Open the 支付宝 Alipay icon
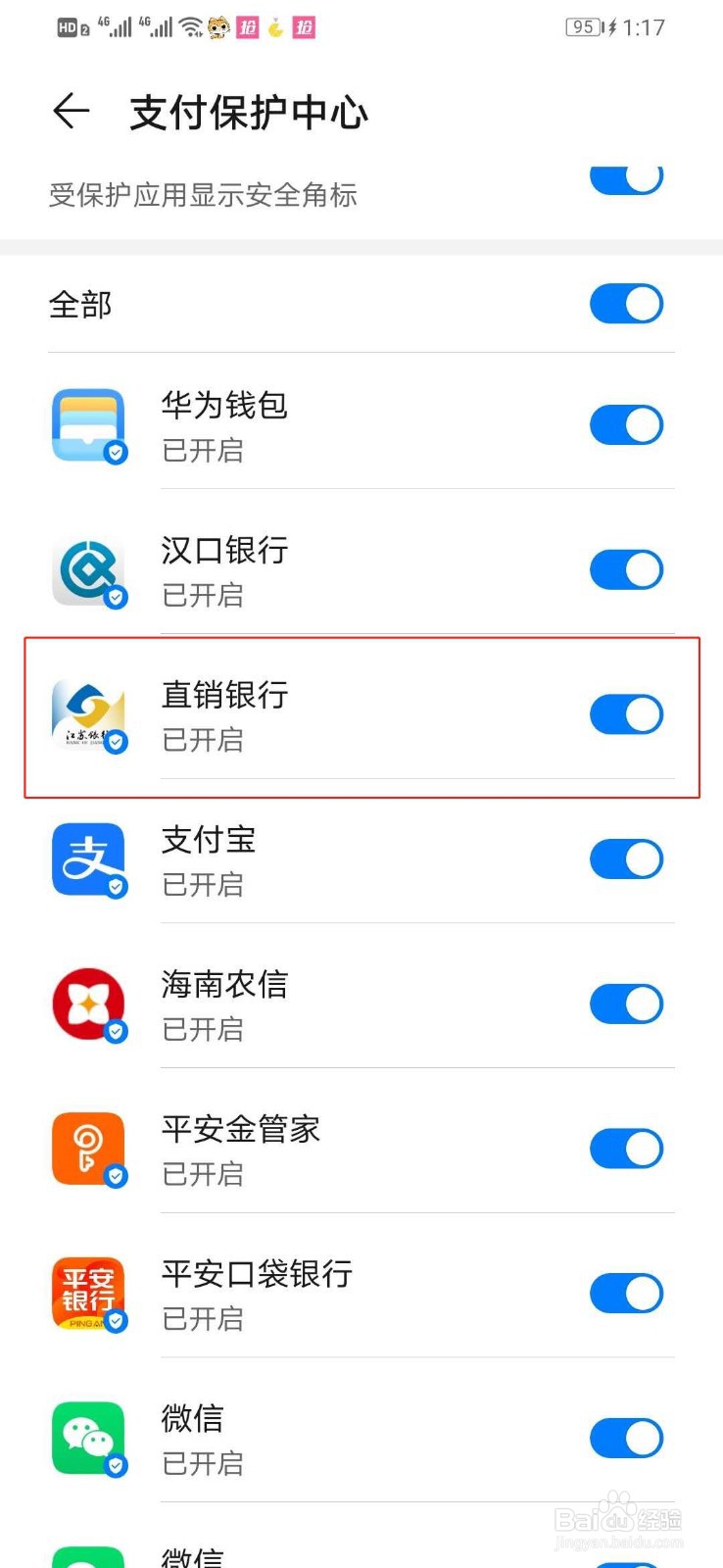Viewport: 723px width, 1568px height. pyautogui.click(x=88, y=858)
